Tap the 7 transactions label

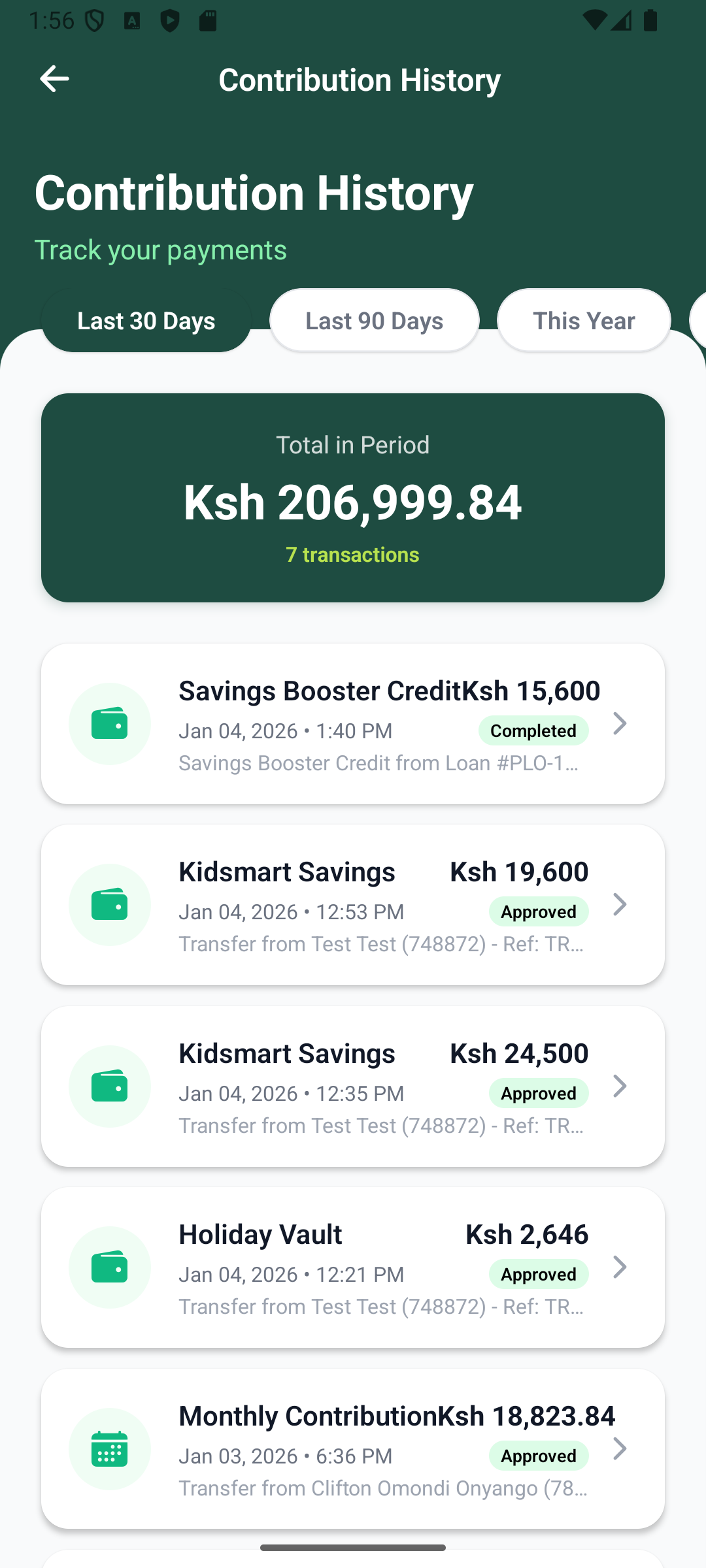click(x=352, y=555)
